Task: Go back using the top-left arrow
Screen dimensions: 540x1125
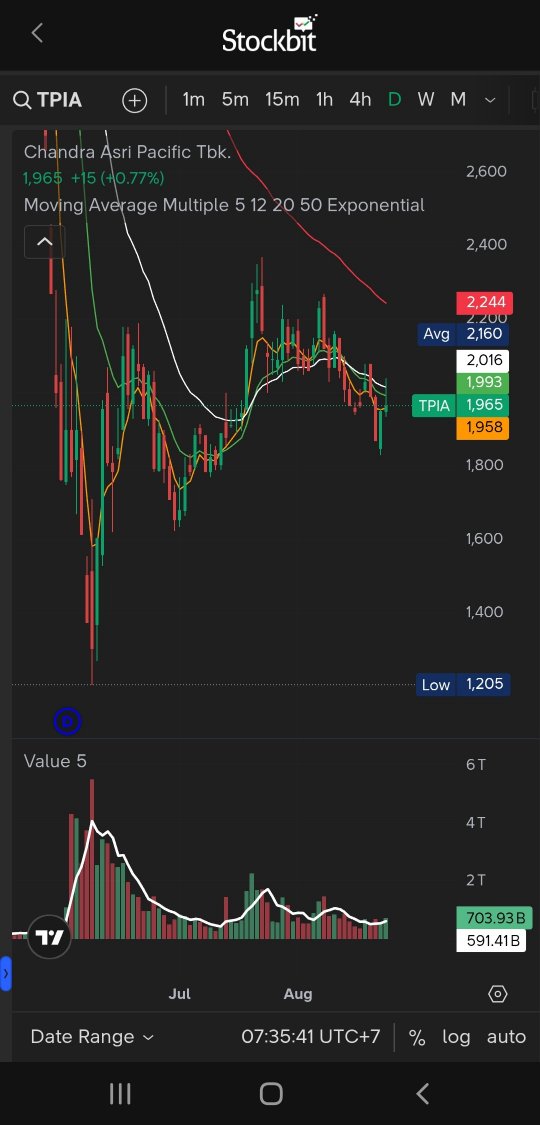Action: [x=37, y=33]
